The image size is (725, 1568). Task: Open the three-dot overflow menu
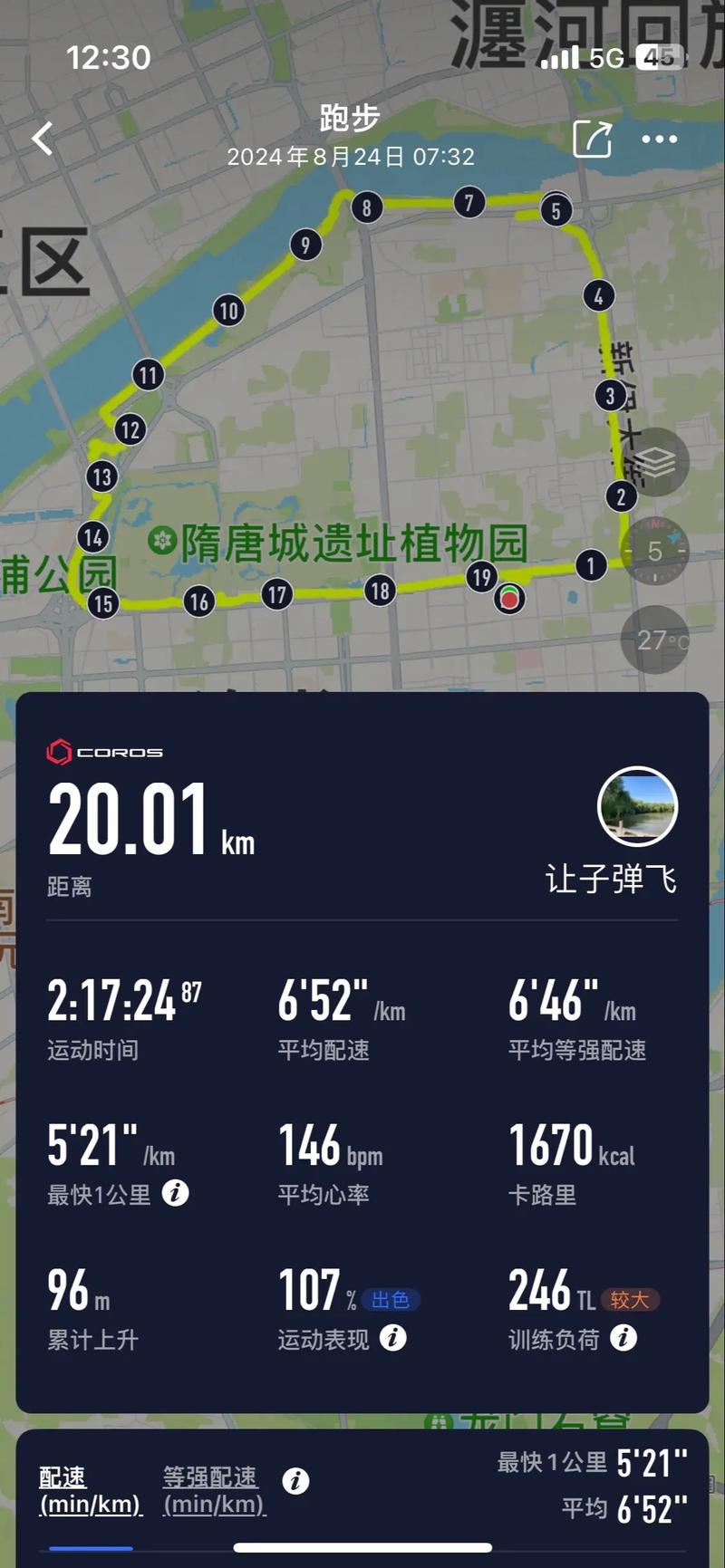[x=659, y=139]
